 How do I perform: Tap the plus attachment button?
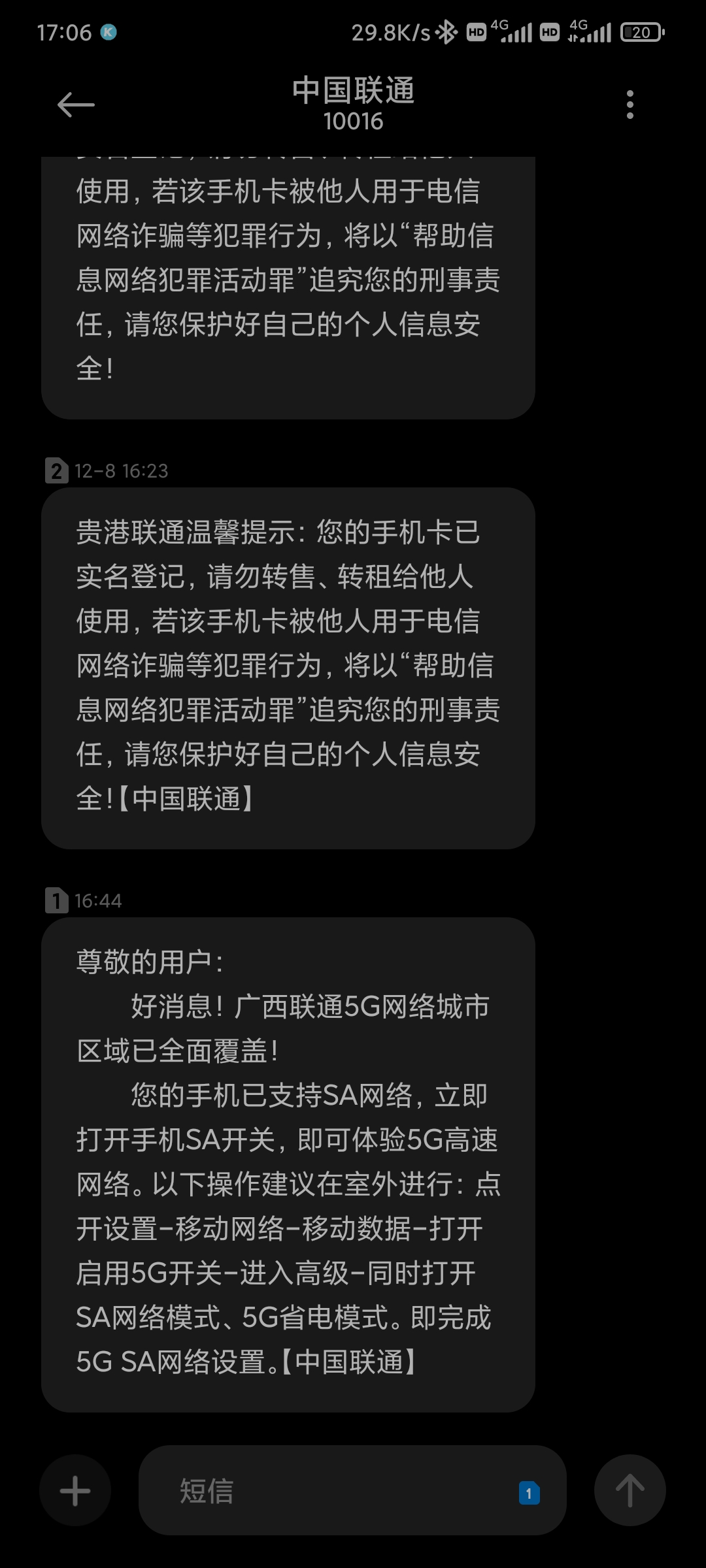point(75,1491)
